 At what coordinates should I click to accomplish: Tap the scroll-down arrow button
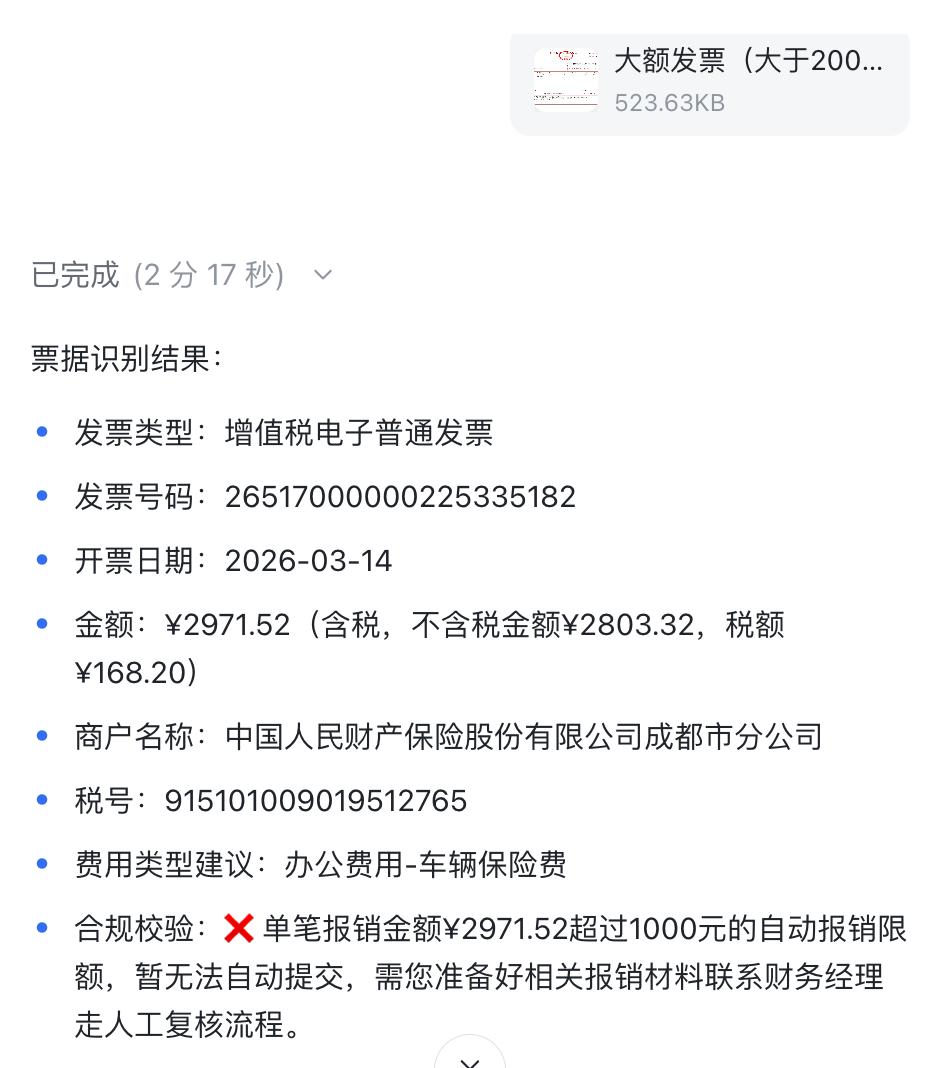(x=470, y=1056)
